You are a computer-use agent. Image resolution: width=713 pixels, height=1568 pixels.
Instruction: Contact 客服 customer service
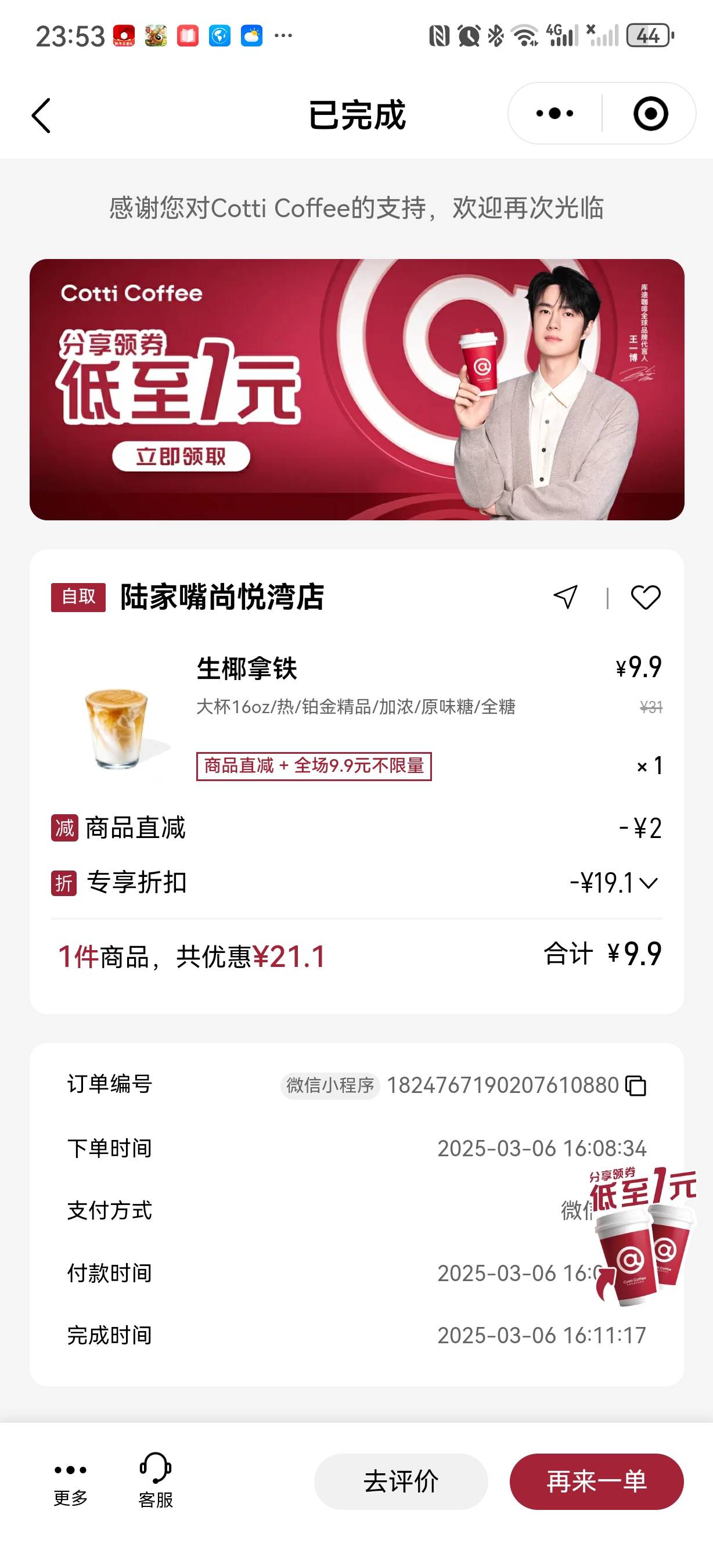156,1481
